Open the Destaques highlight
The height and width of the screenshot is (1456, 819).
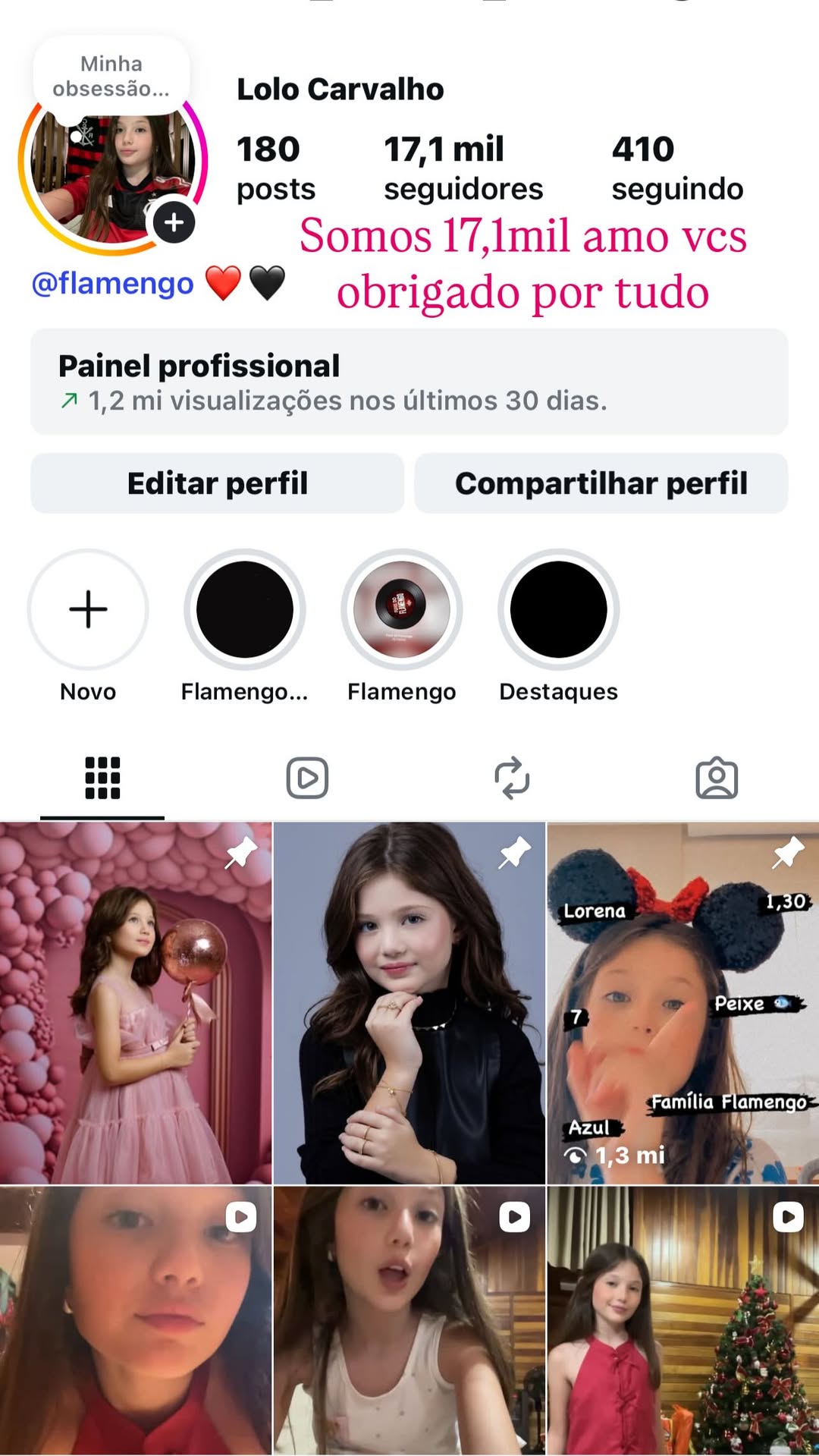pos(558,609)
